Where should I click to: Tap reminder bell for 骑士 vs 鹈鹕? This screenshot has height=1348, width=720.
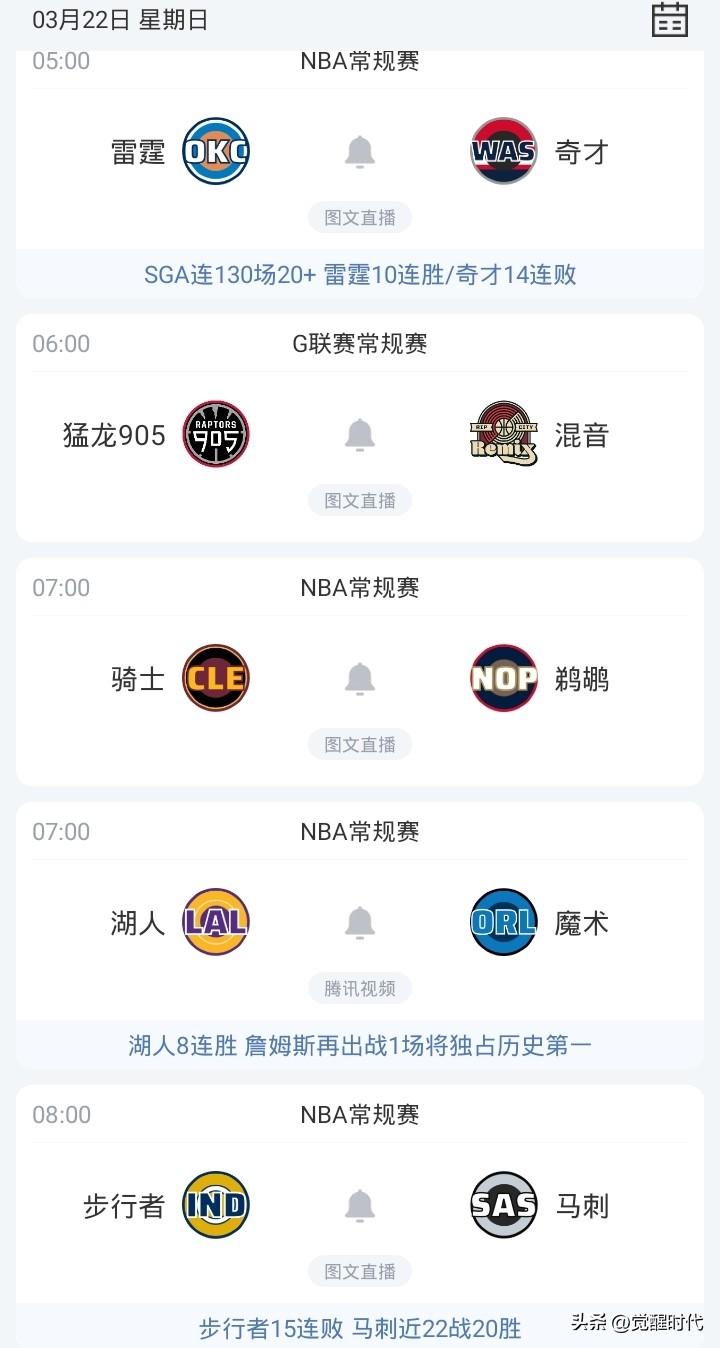click(x=360, y=679)
